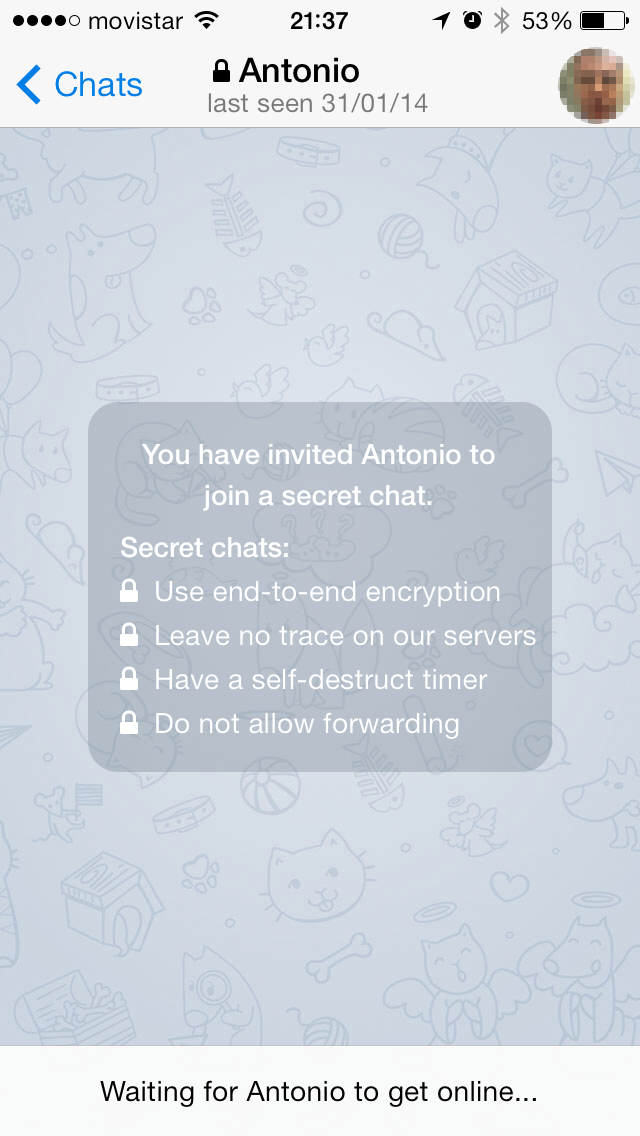Open Antonio's contact info from the title
This screenshot has width=640, height=1136.
[x=298, y=72]
